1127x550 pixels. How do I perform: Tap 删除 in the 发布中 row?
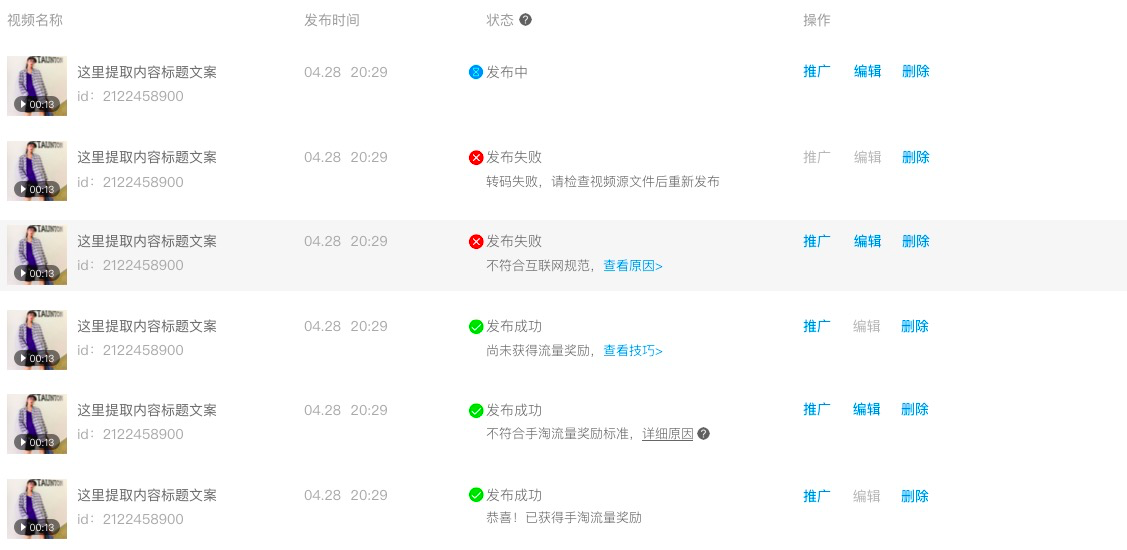click(915, 72)
